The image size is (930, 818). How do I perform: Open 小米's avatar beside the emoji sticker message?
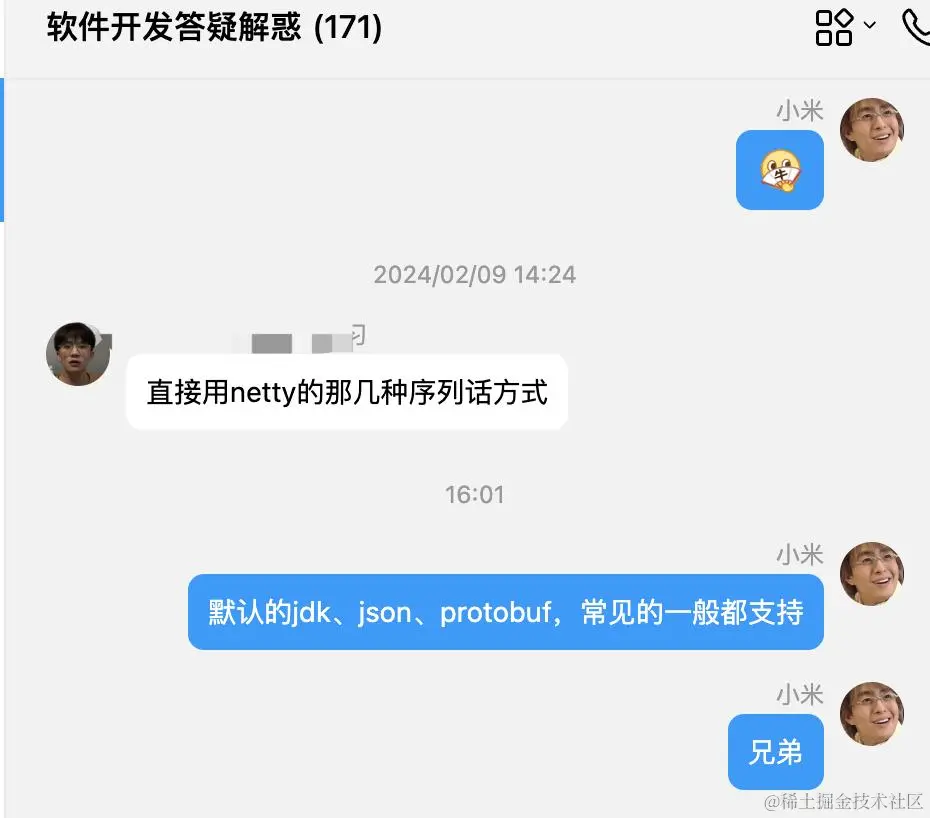tap(872, 130)
